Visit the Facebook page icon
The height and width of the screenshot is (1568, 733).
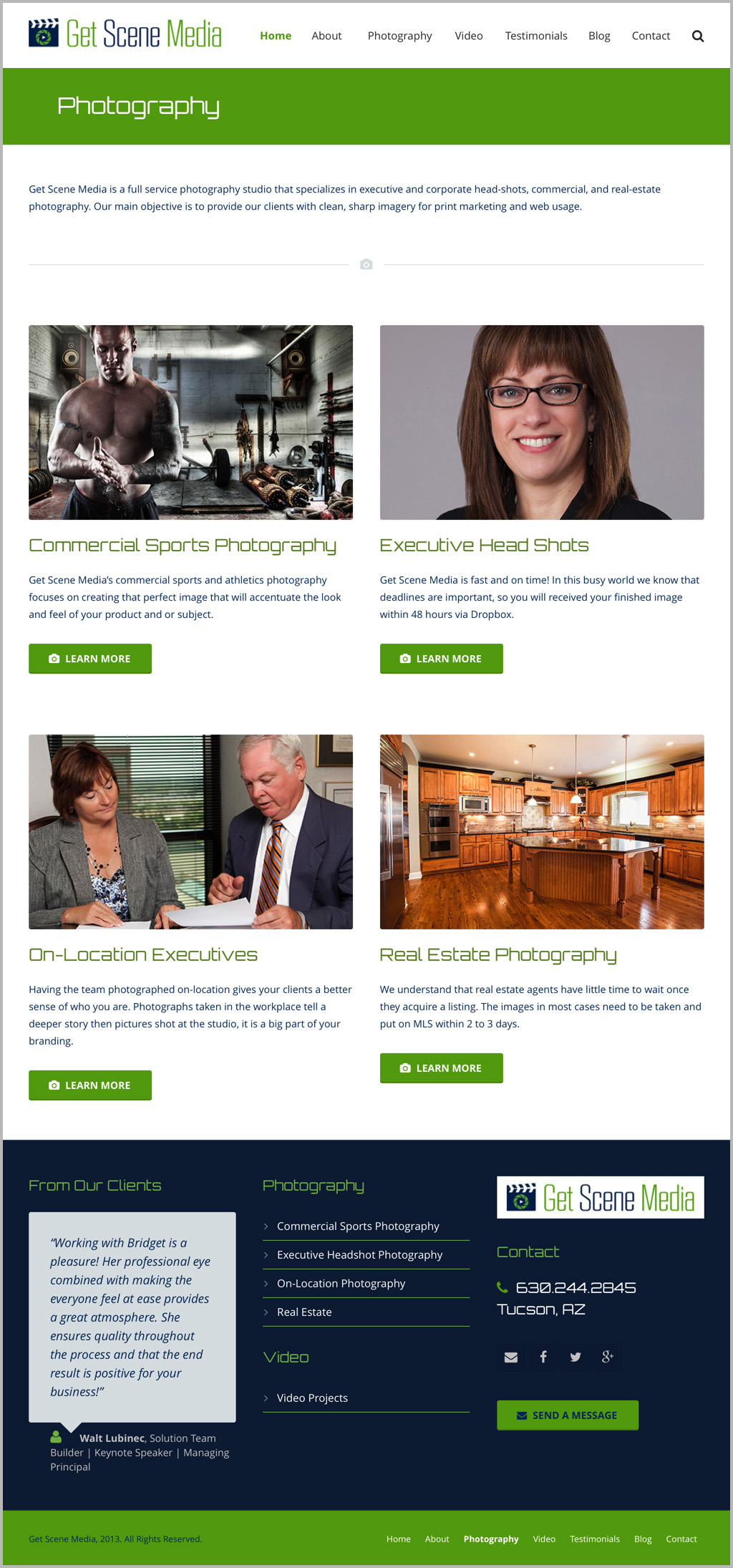[x=543, y=1357]
